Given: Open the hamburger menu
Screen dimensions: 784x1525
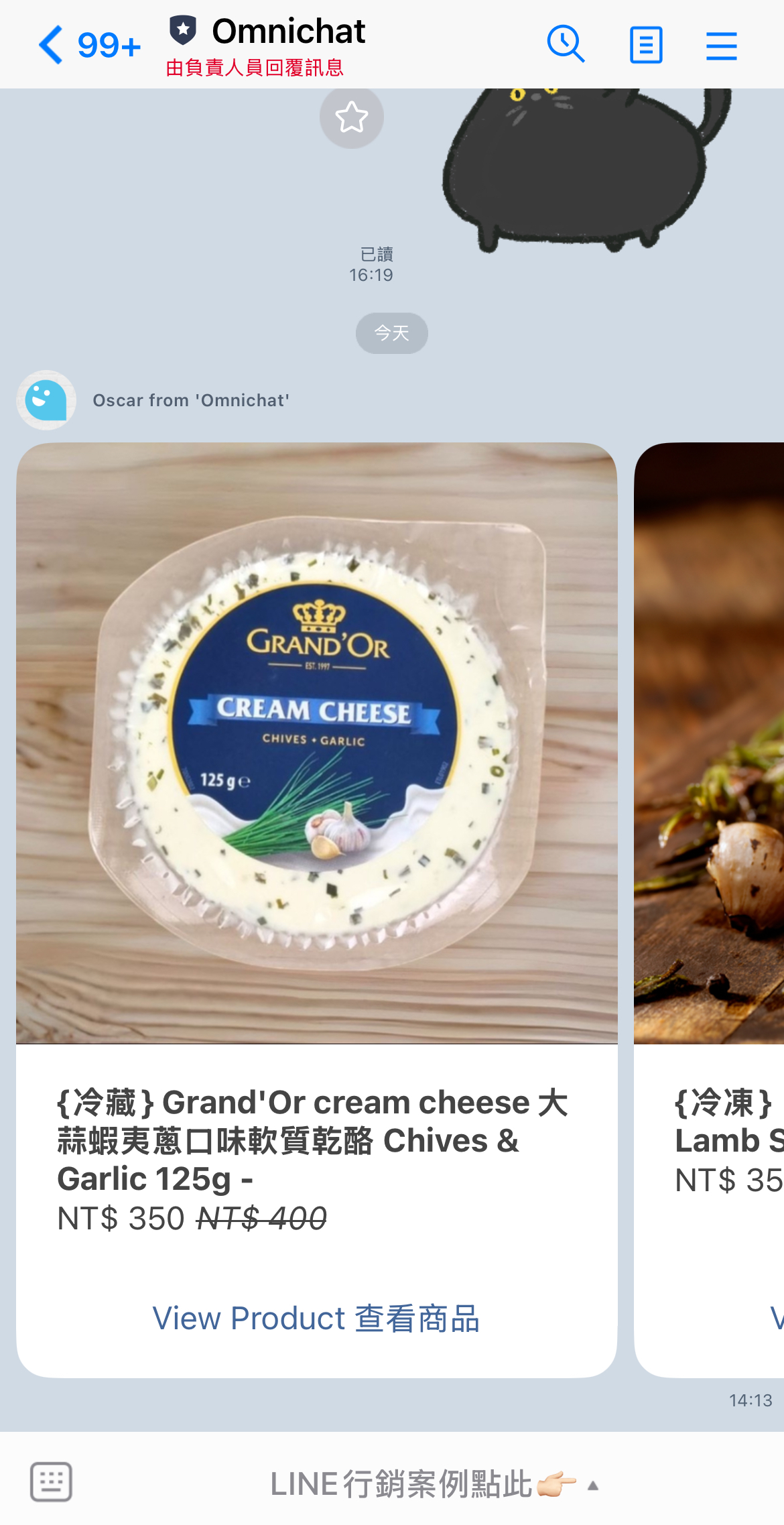Looking at the screenshot, I should click(721, 46).
